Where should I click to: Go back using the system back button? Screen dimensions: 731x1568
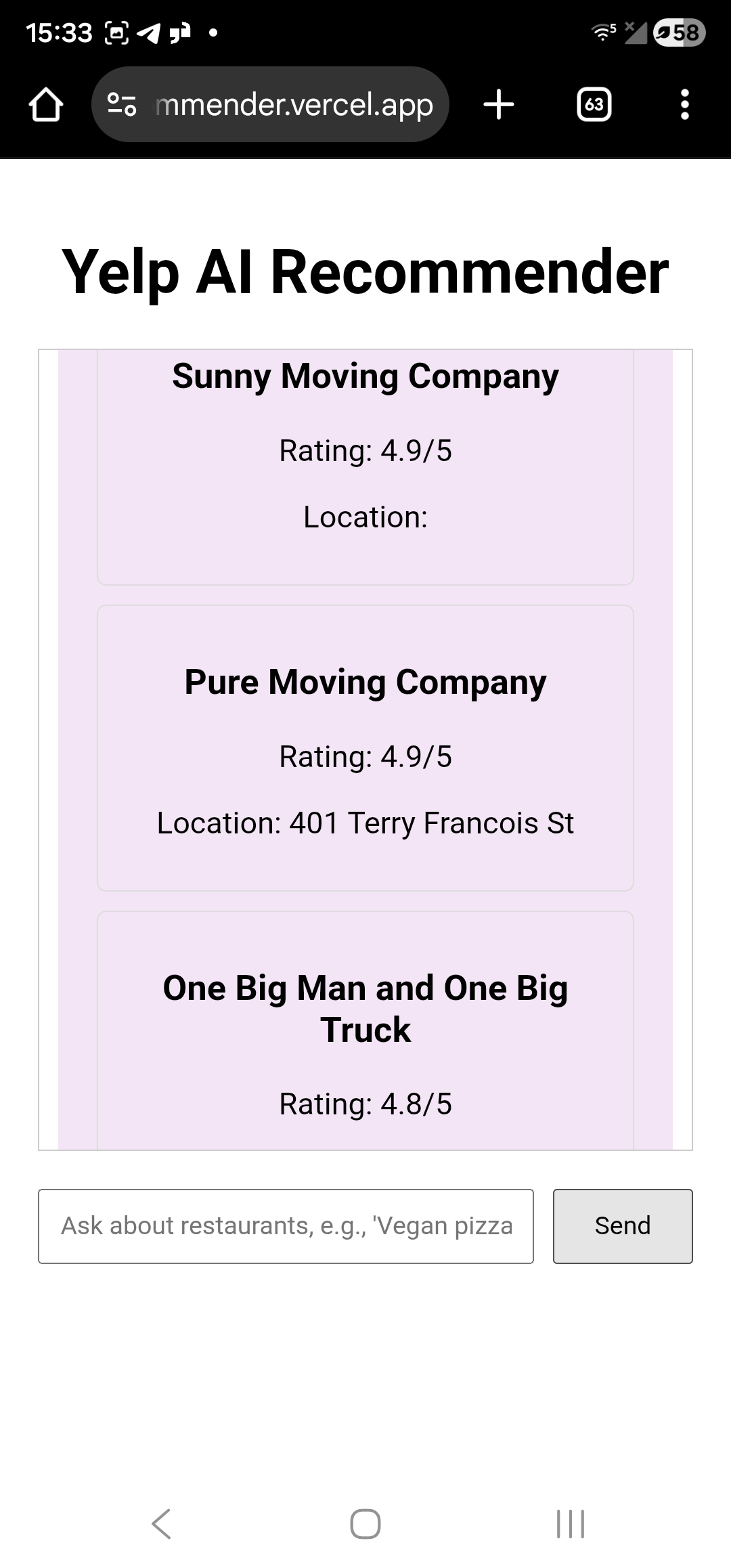tap(161, 1524)
